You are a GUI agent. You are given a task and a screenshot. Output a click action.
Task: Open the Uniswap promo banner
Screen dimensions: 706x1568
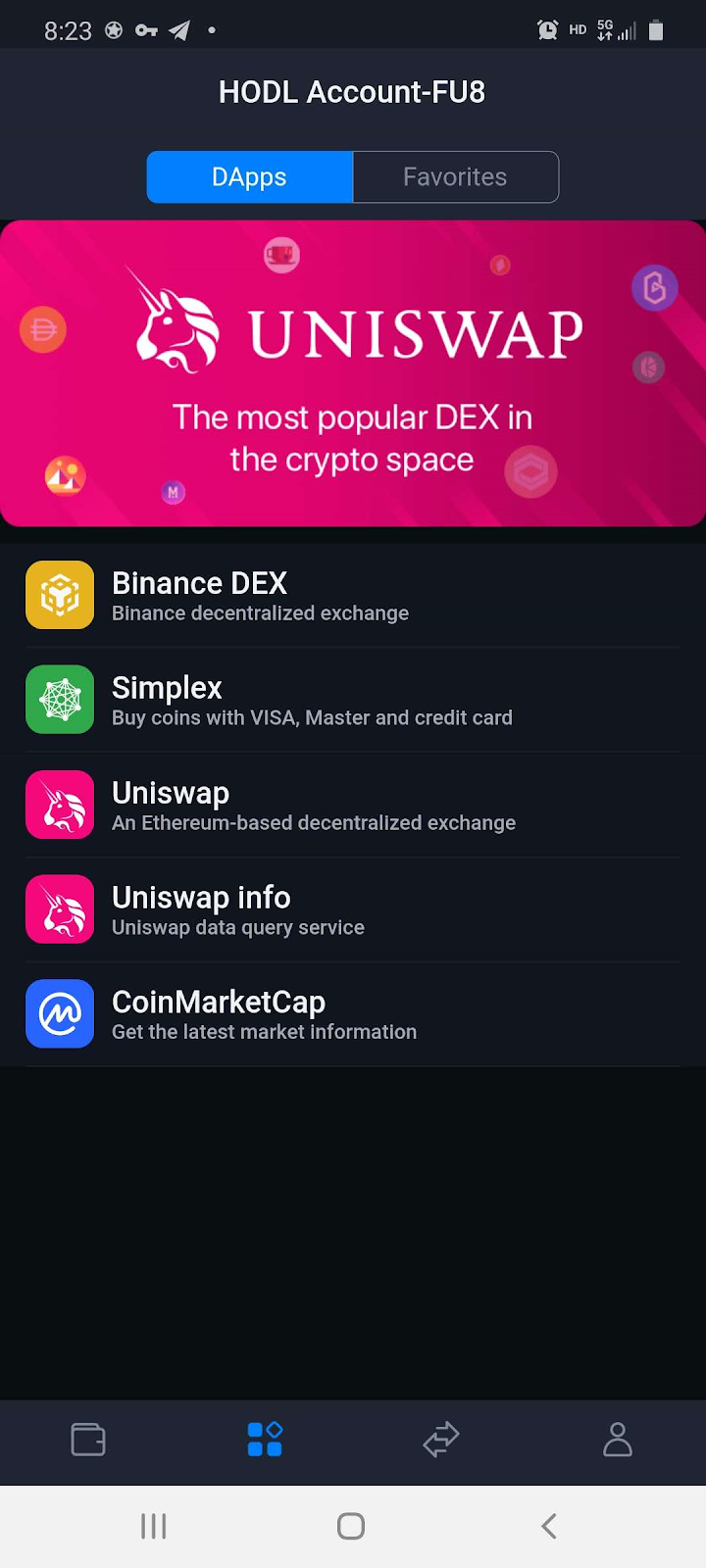pyautogui.click(x=353, y=373)
